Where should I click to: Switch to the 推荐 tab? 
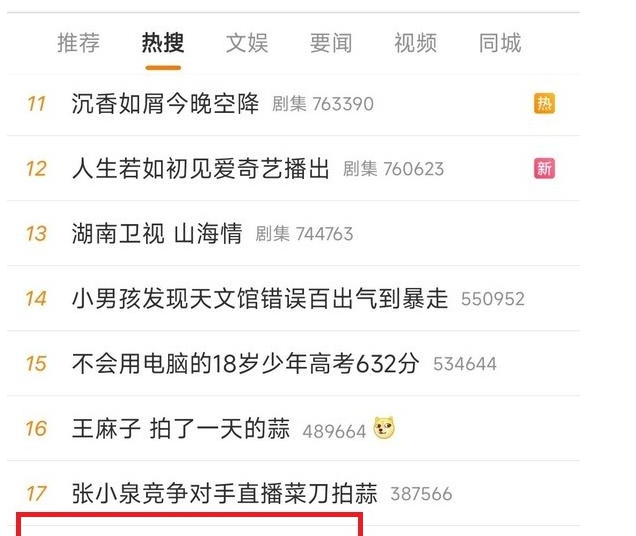point(78,43)
